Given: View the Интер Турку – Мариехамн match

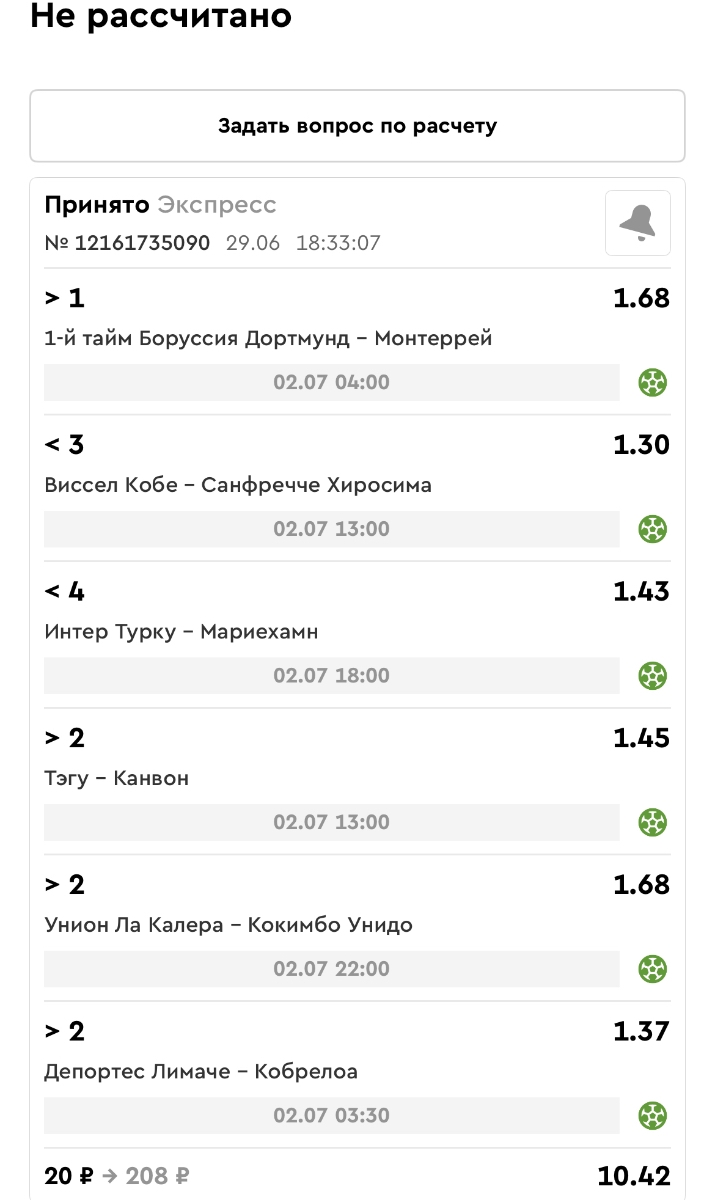Looking at the screenshot, I should pos(182,632).
